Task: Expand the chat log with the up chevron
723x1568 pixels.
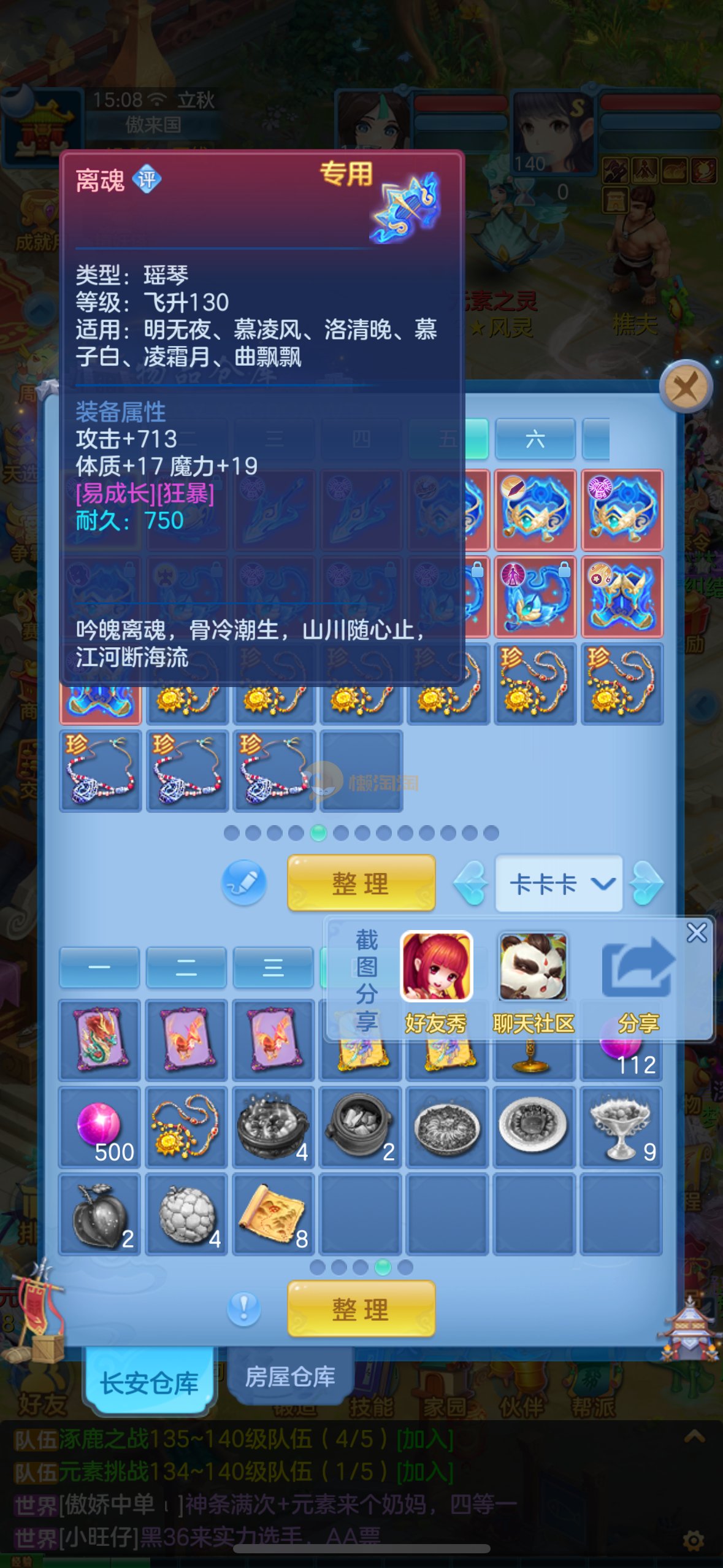Action: coord(694,1437)
